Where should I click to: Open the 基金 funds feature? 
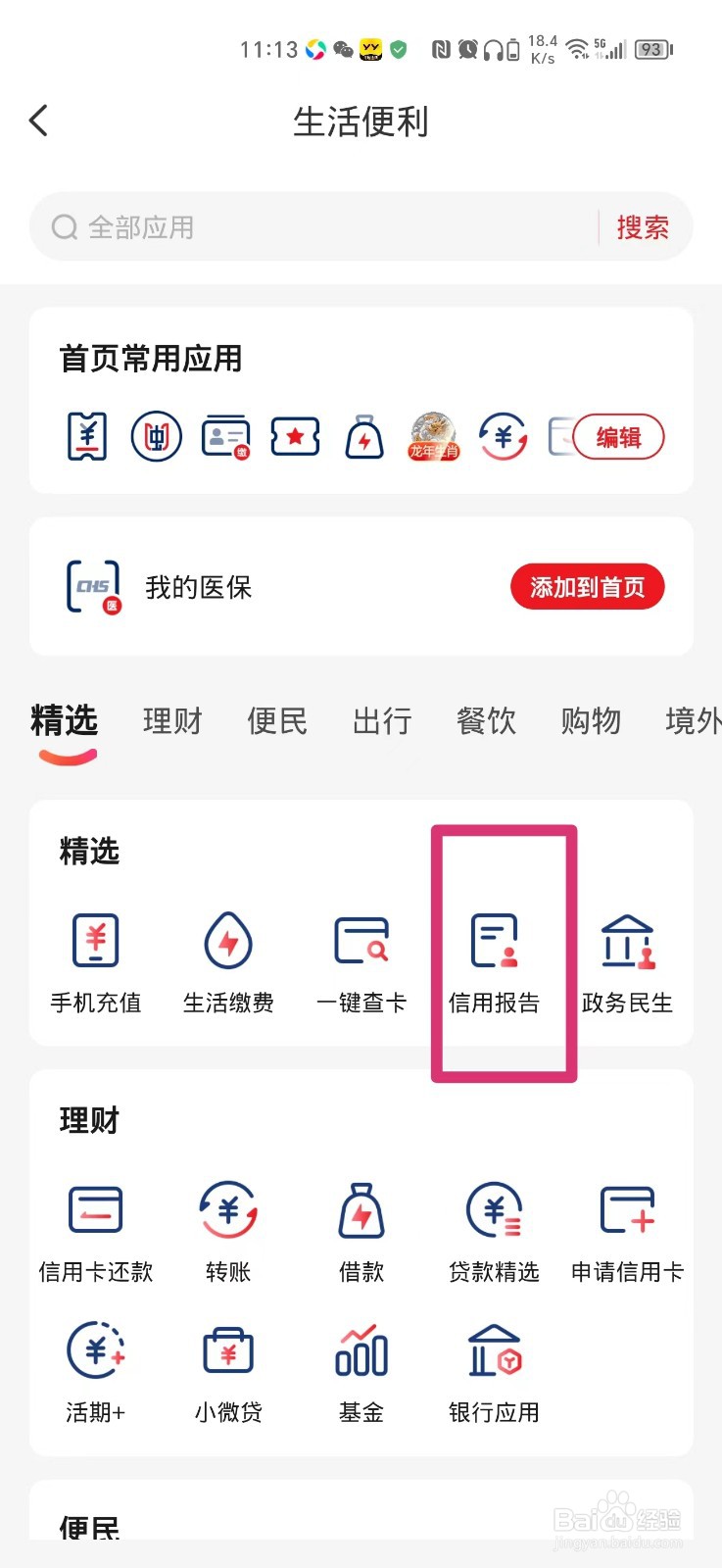pyautogui.click(x=361, y=1367)
